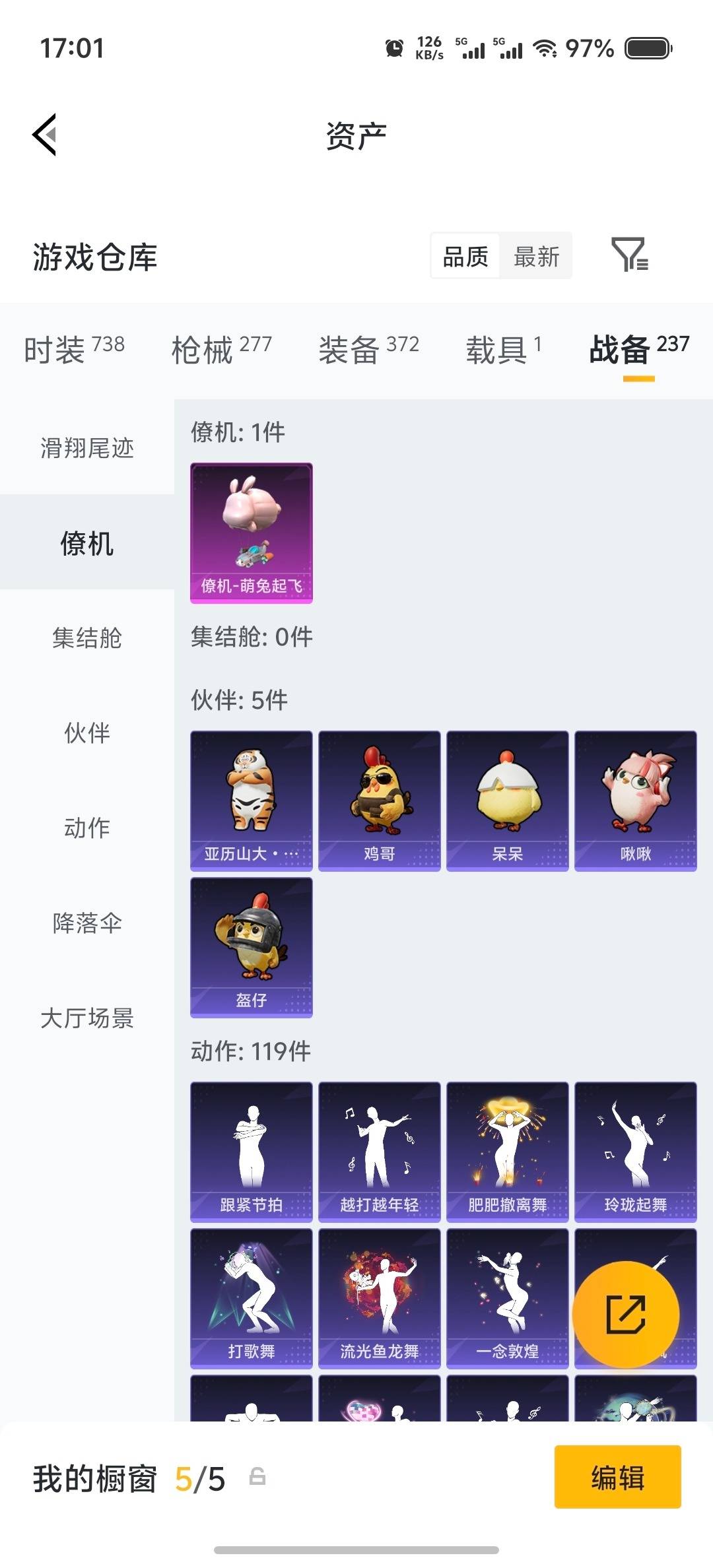This screenshot has width=713, height=1568.
Task: Select the 僚机-萌兔起飞 item thumbnail
Action: click(x=251, y=533)
